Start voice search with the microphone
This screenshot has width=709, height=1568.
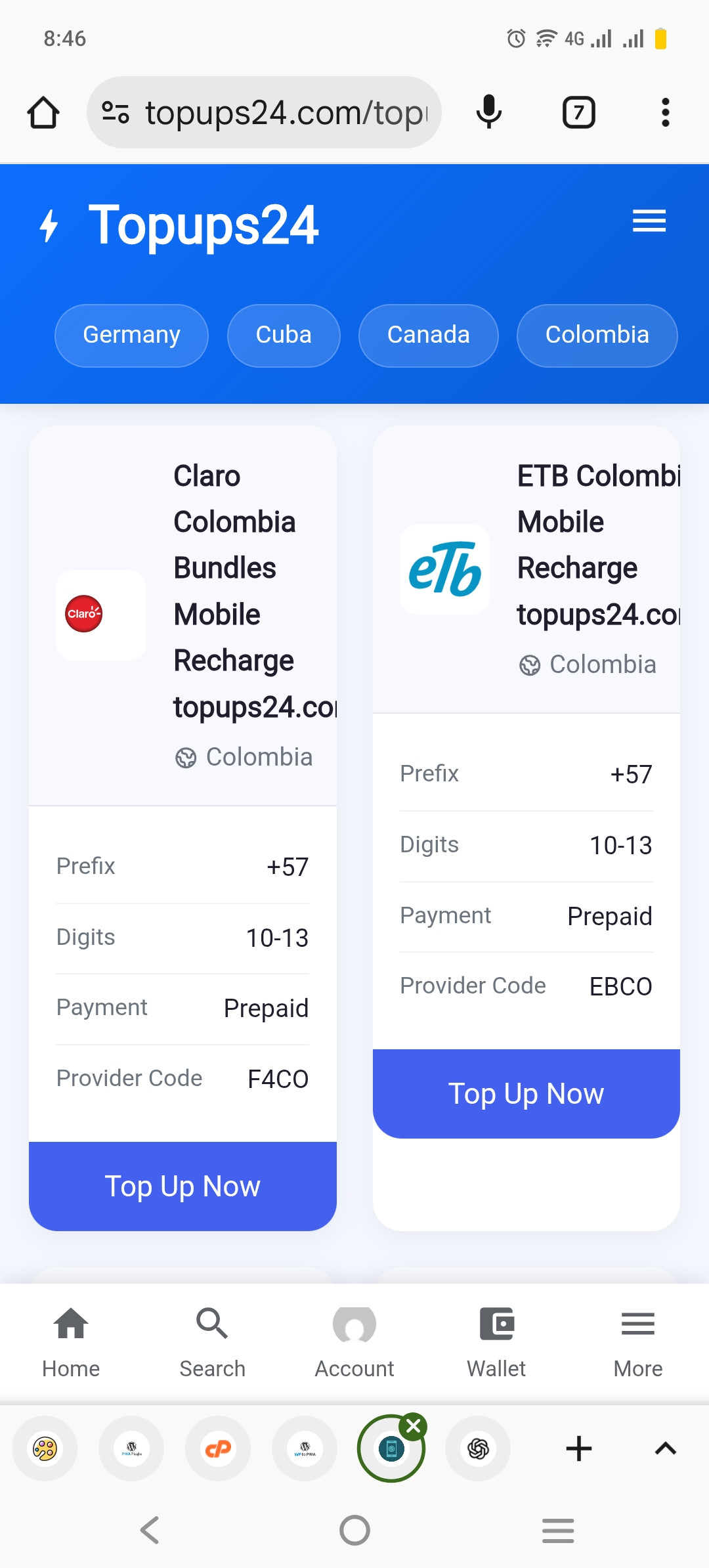[x=488, y=112]
